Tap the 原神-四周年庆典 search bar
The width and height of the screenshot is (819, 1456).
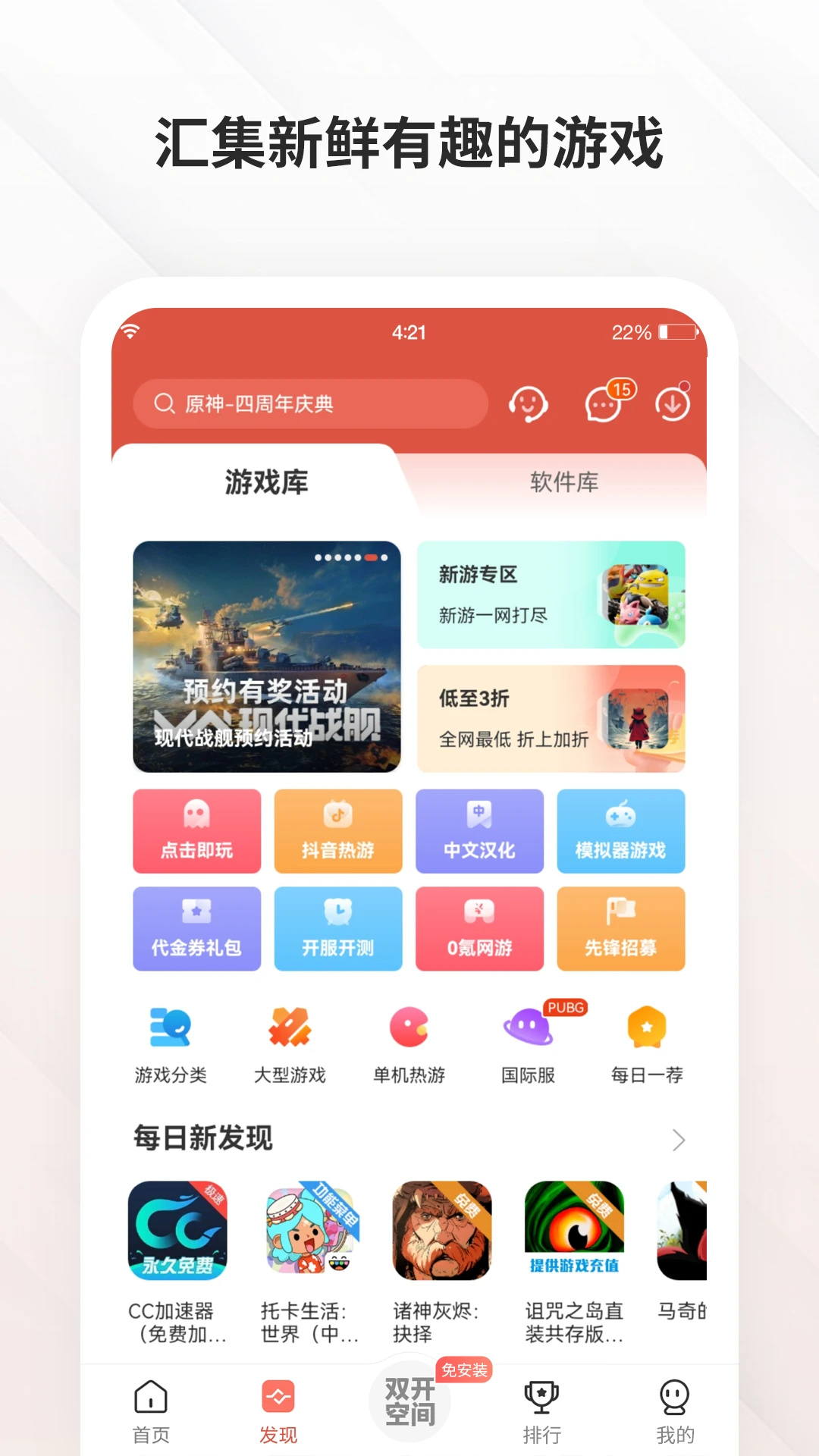click(x=311, y=404)
